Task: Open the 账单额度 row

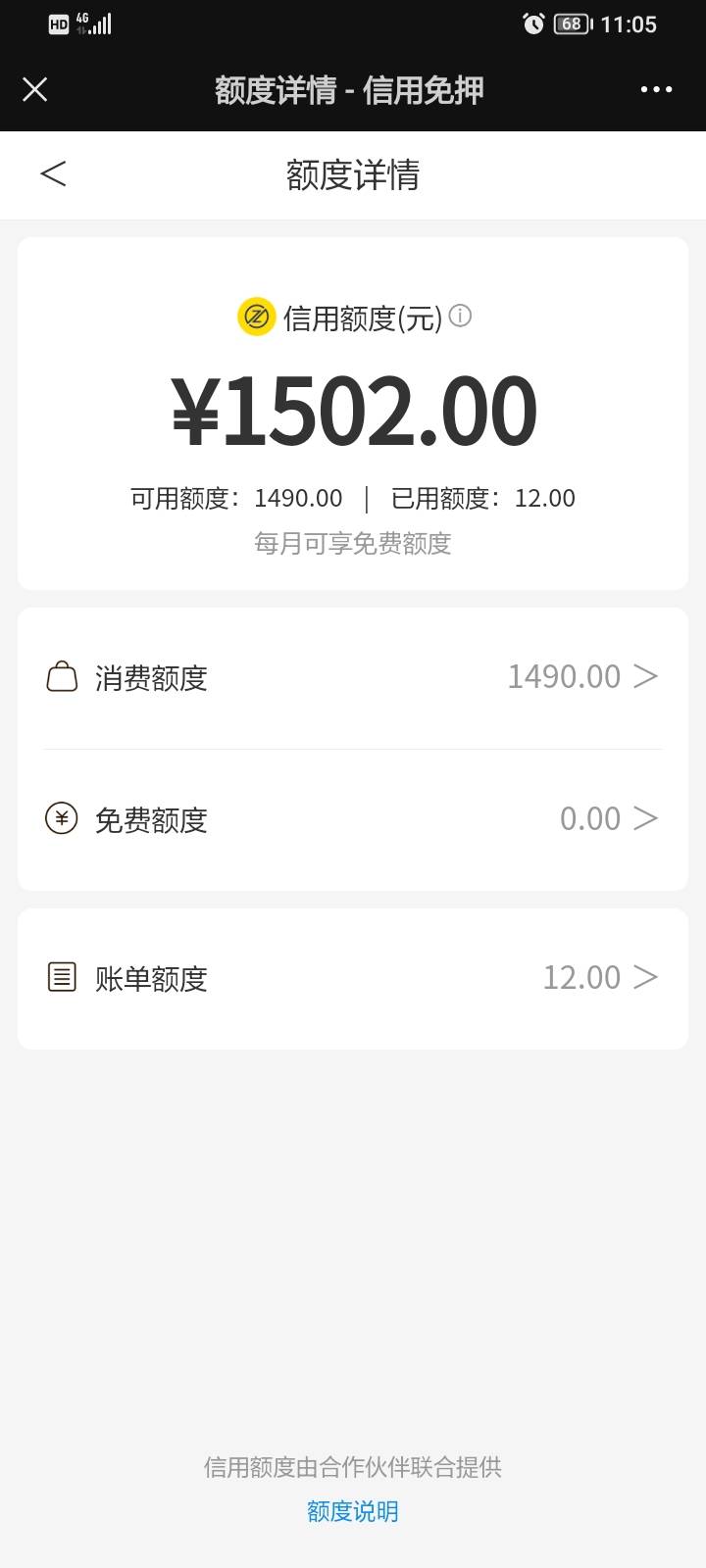Action: point(353,978)
